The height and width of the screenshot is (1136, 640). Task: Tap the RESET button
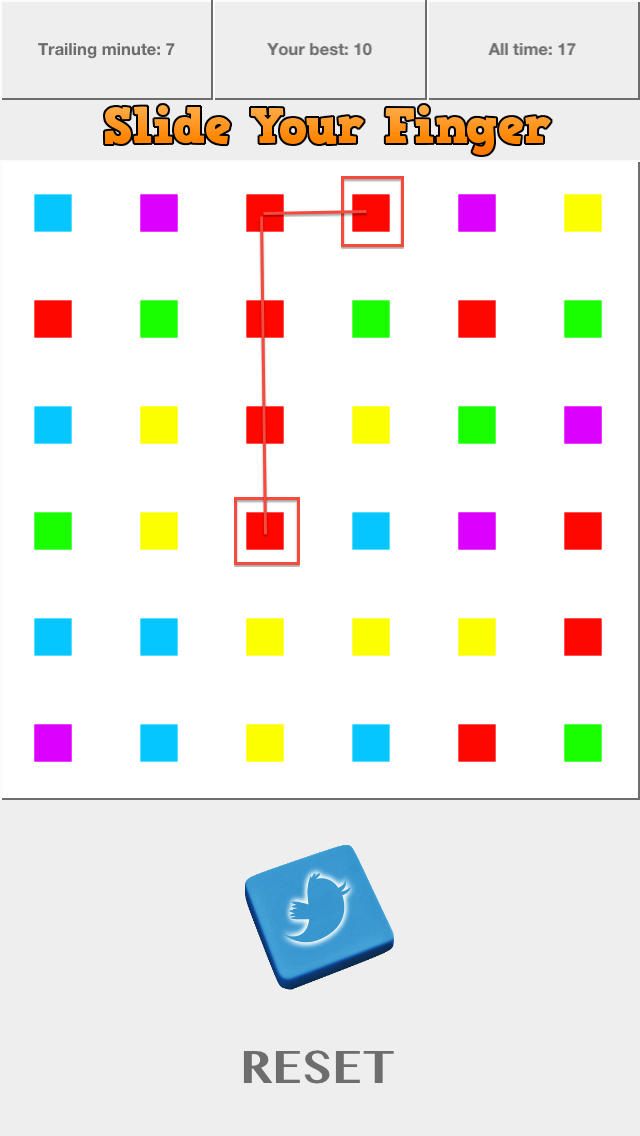click(x=318, y=1068)
